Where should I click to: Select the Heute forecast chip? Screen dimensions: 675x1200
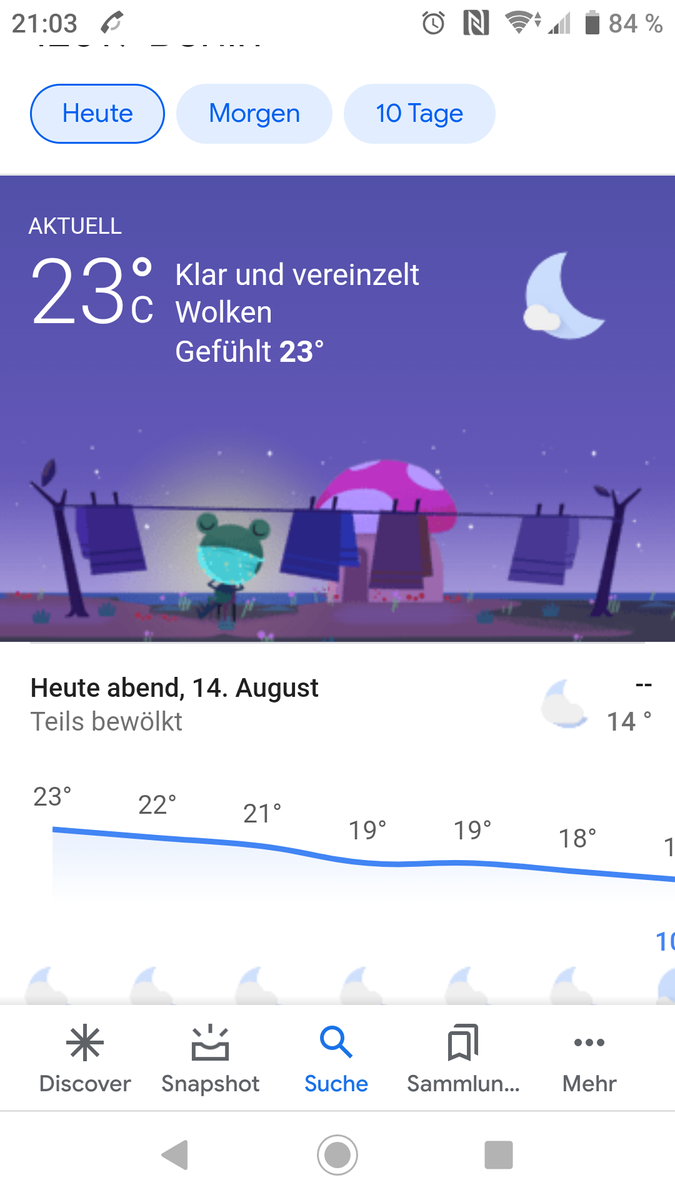point(97,114)
